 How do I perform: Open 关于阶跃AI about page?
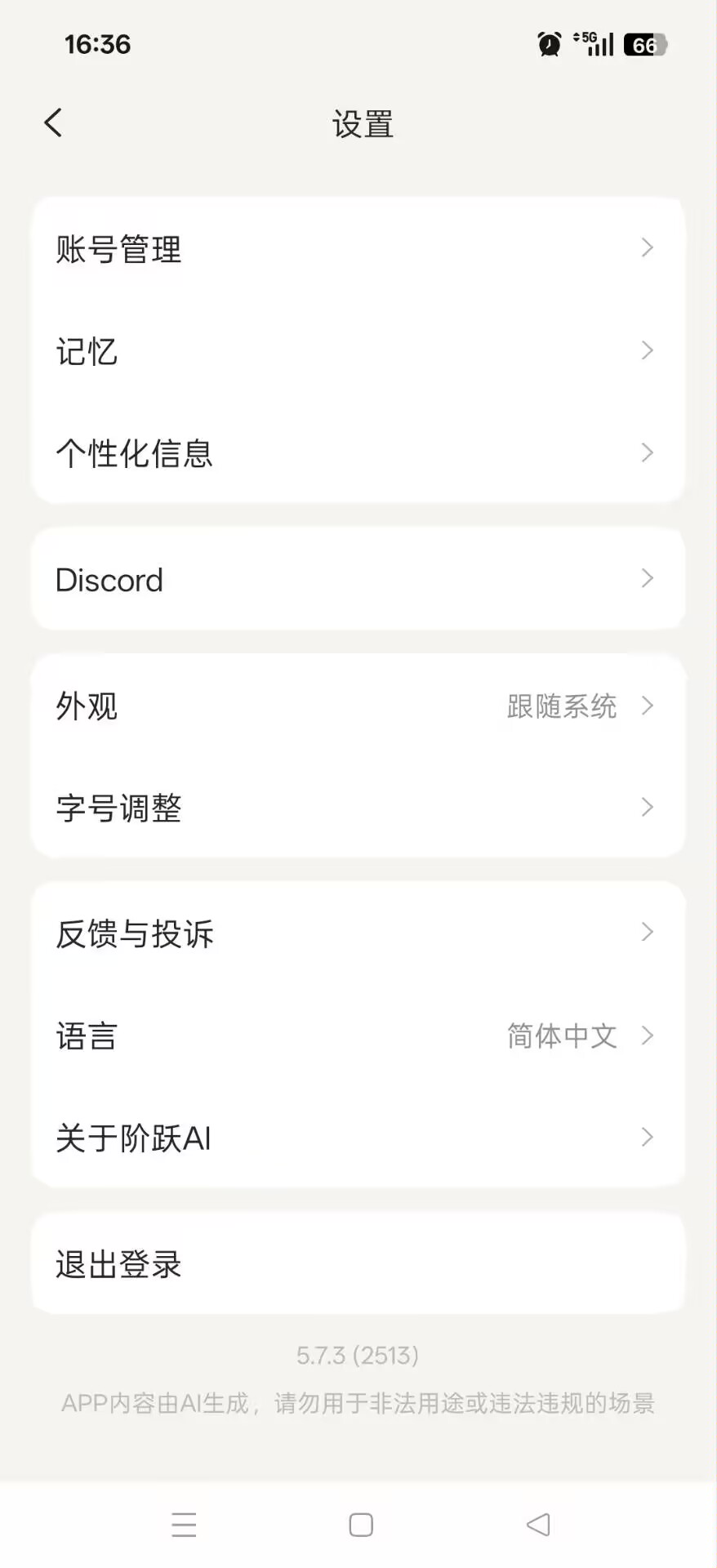pos(358,1137)
